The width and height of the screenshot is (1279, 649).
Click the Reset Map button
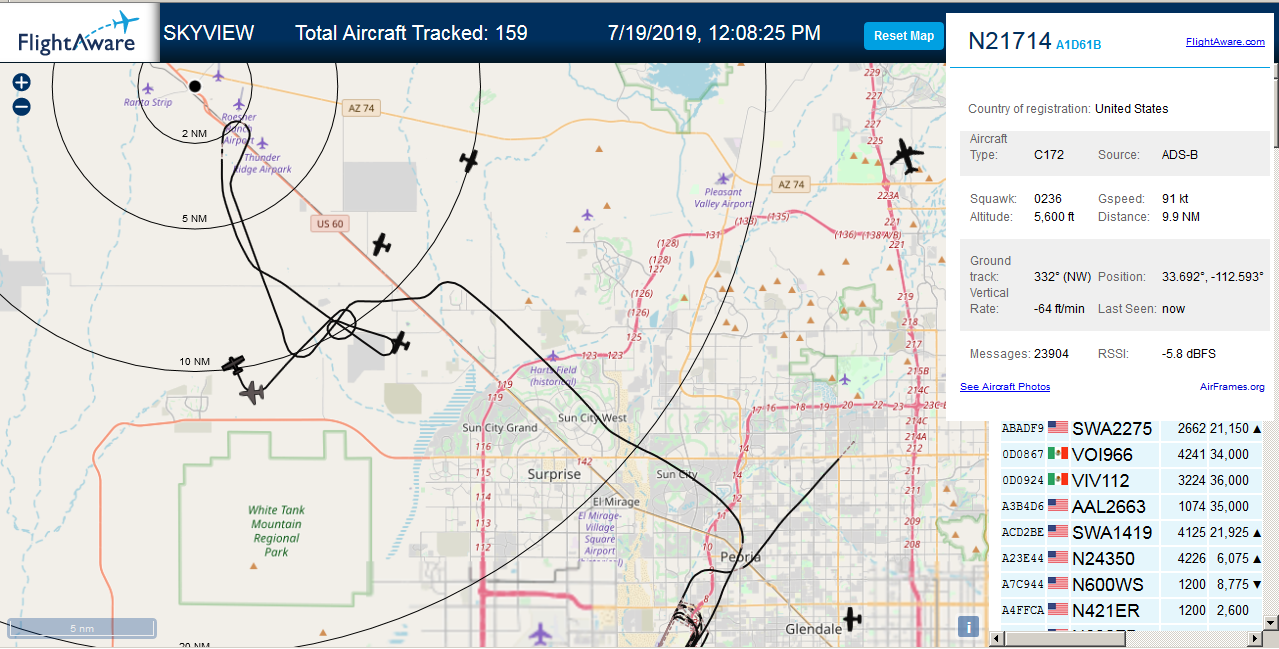(903, 36)
